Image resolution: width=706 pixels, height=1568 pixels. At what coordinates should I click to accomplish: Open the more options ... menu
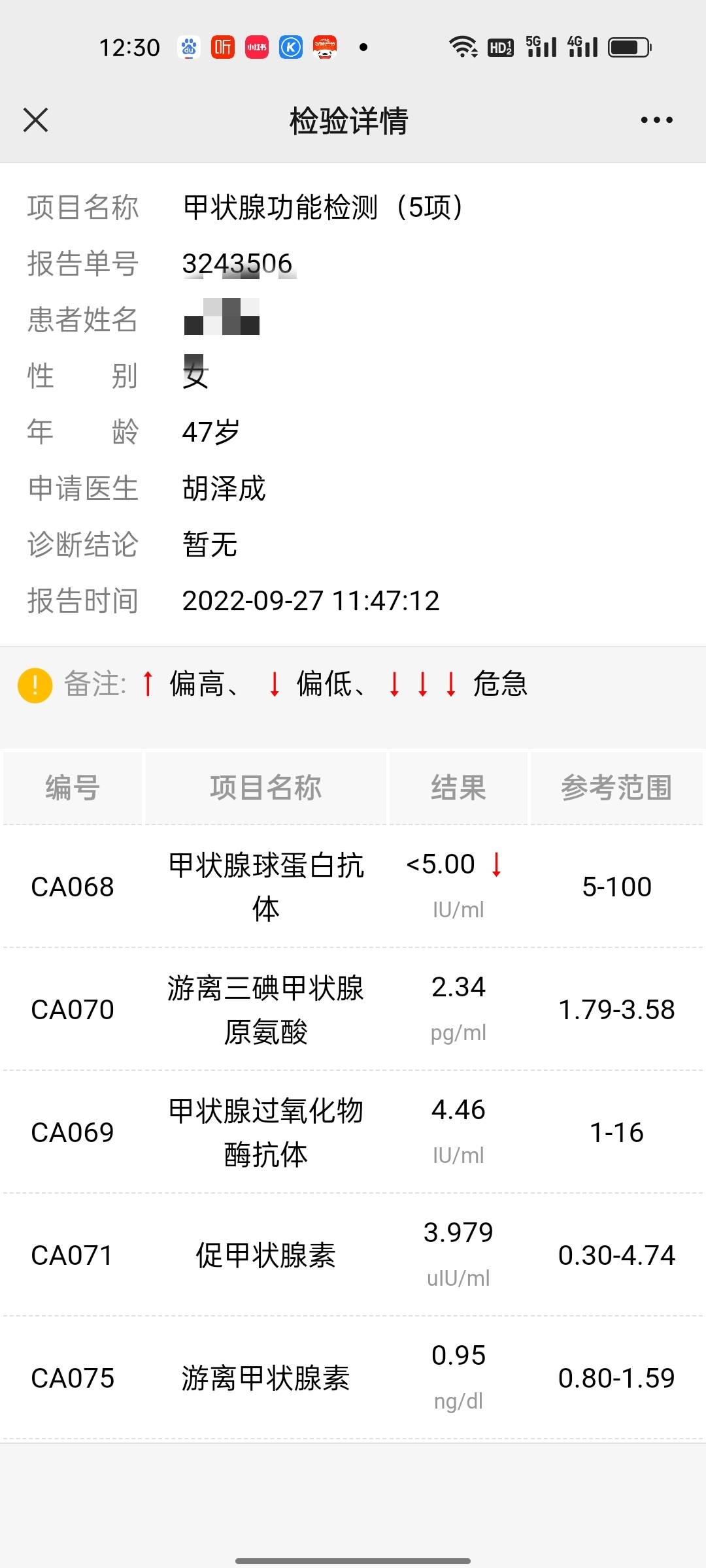(x=656, y=120)
